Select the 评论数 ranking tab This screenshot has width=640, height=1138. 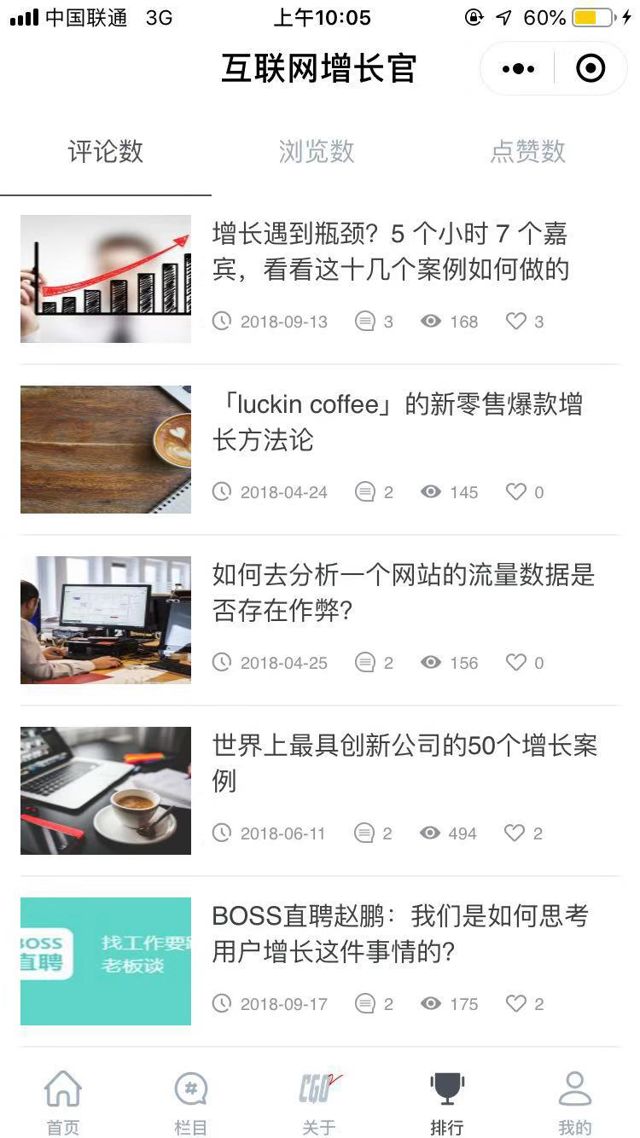pos(105,152)
